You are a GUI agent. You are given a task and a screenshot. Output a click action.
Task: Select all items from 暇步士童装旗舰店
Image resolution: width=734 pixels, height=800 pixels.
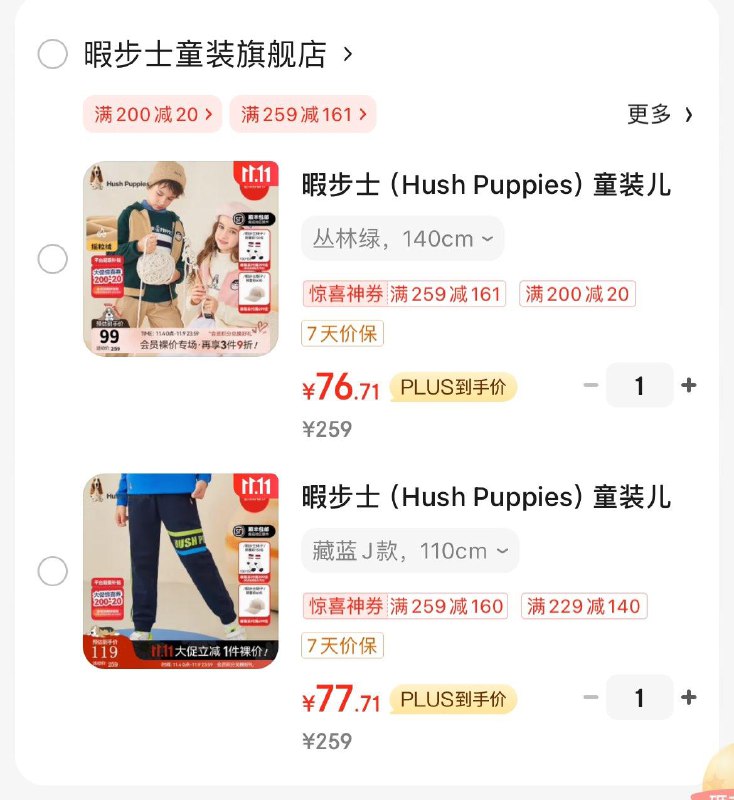click(52, 54)
